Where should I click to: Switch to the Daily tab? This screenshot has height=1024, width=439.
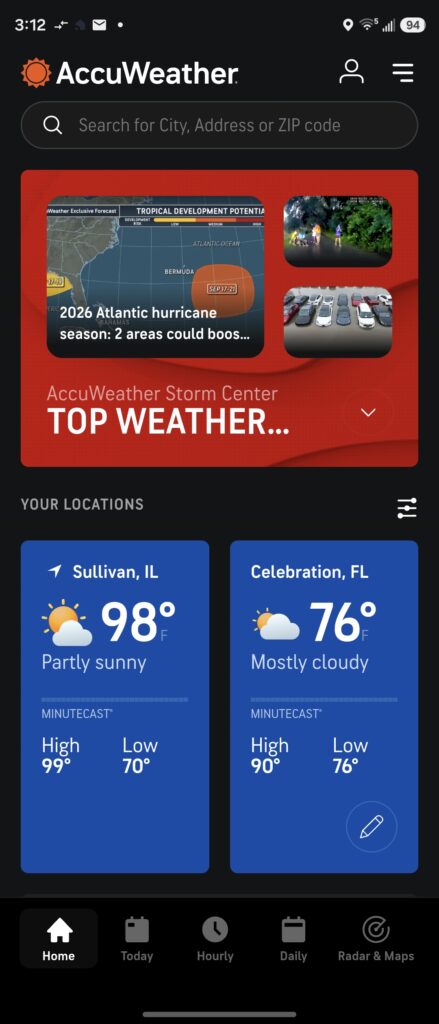pos(293,938)
